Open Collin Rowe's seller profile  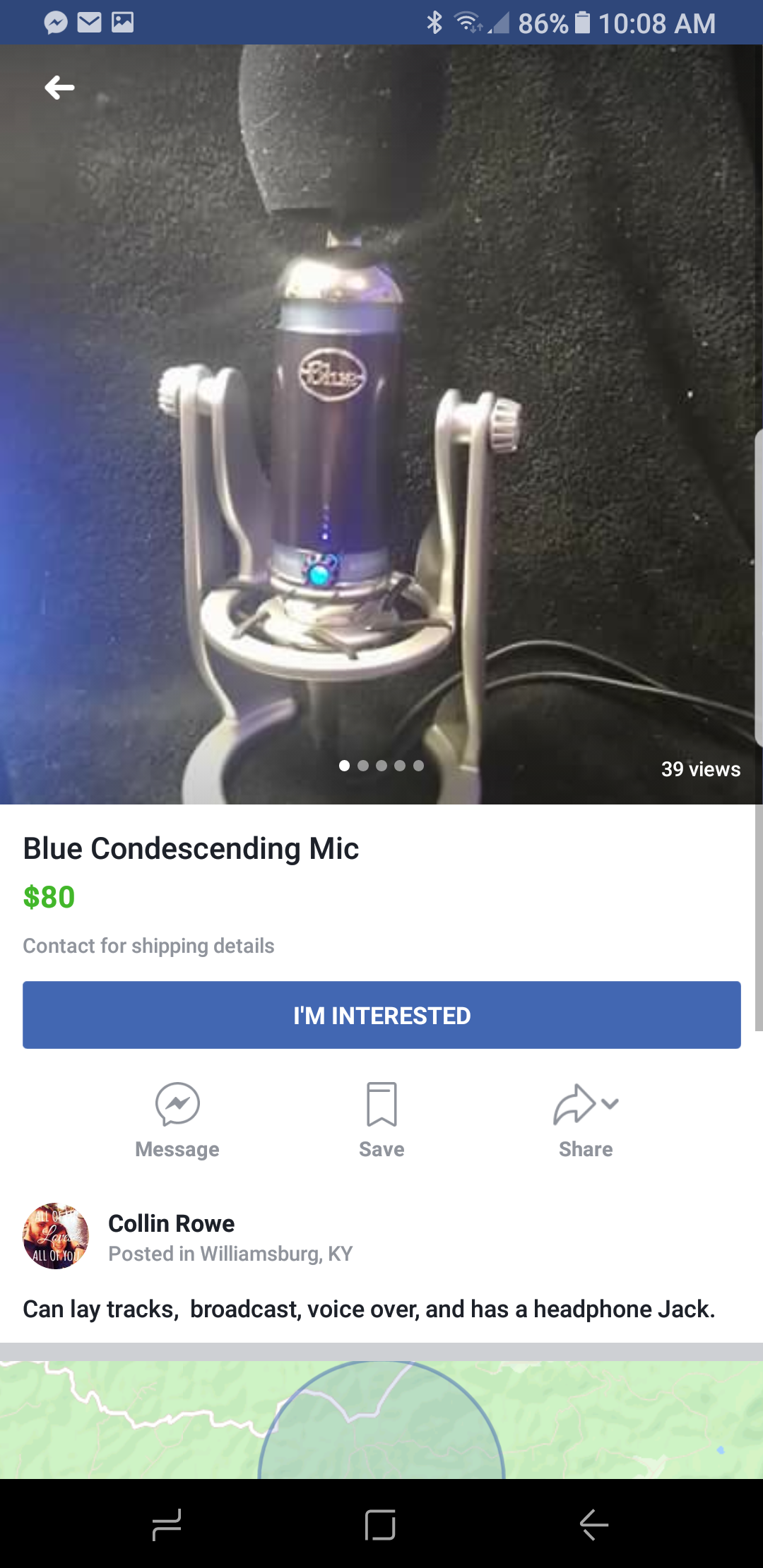(171, 1223)
